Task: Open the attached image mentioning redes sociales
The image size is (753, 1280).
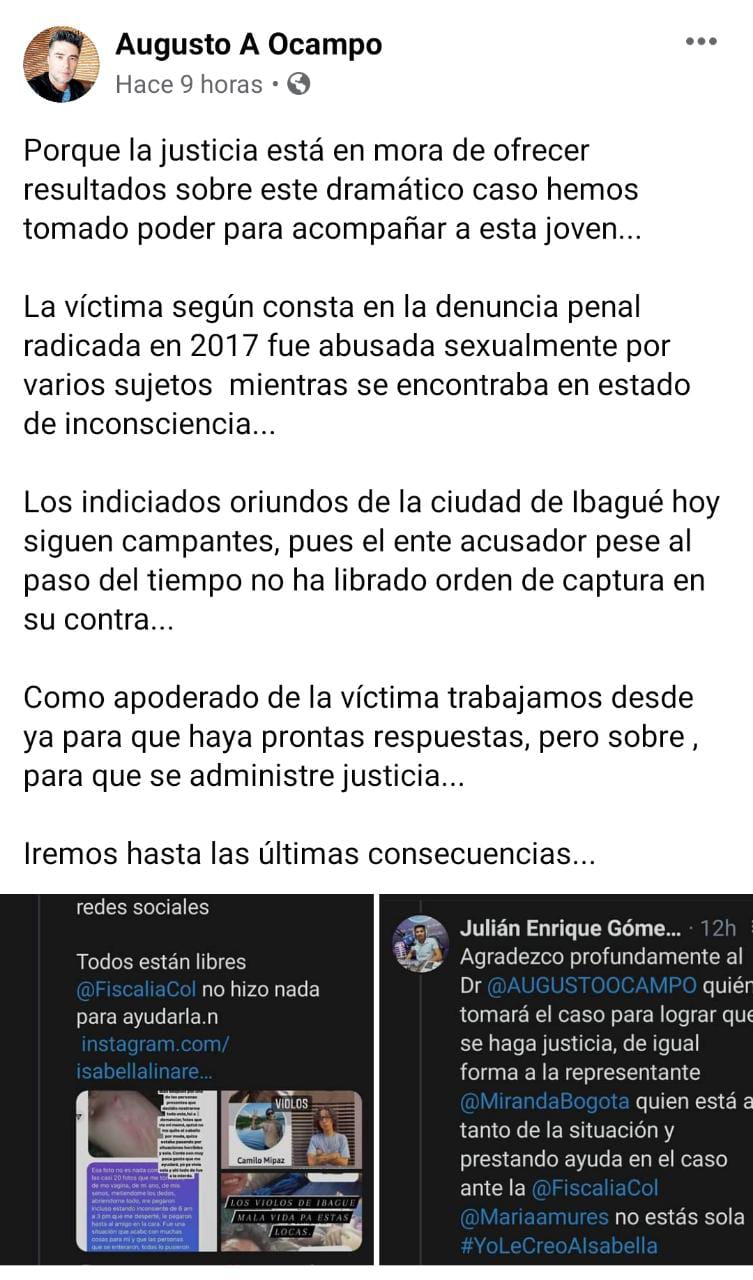Action: coord(187,1080)
